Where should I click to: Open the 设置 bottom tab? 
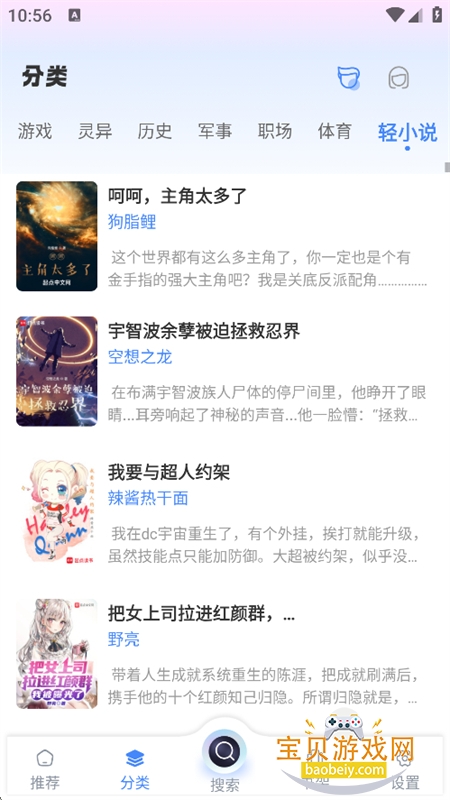click(405, 769)
